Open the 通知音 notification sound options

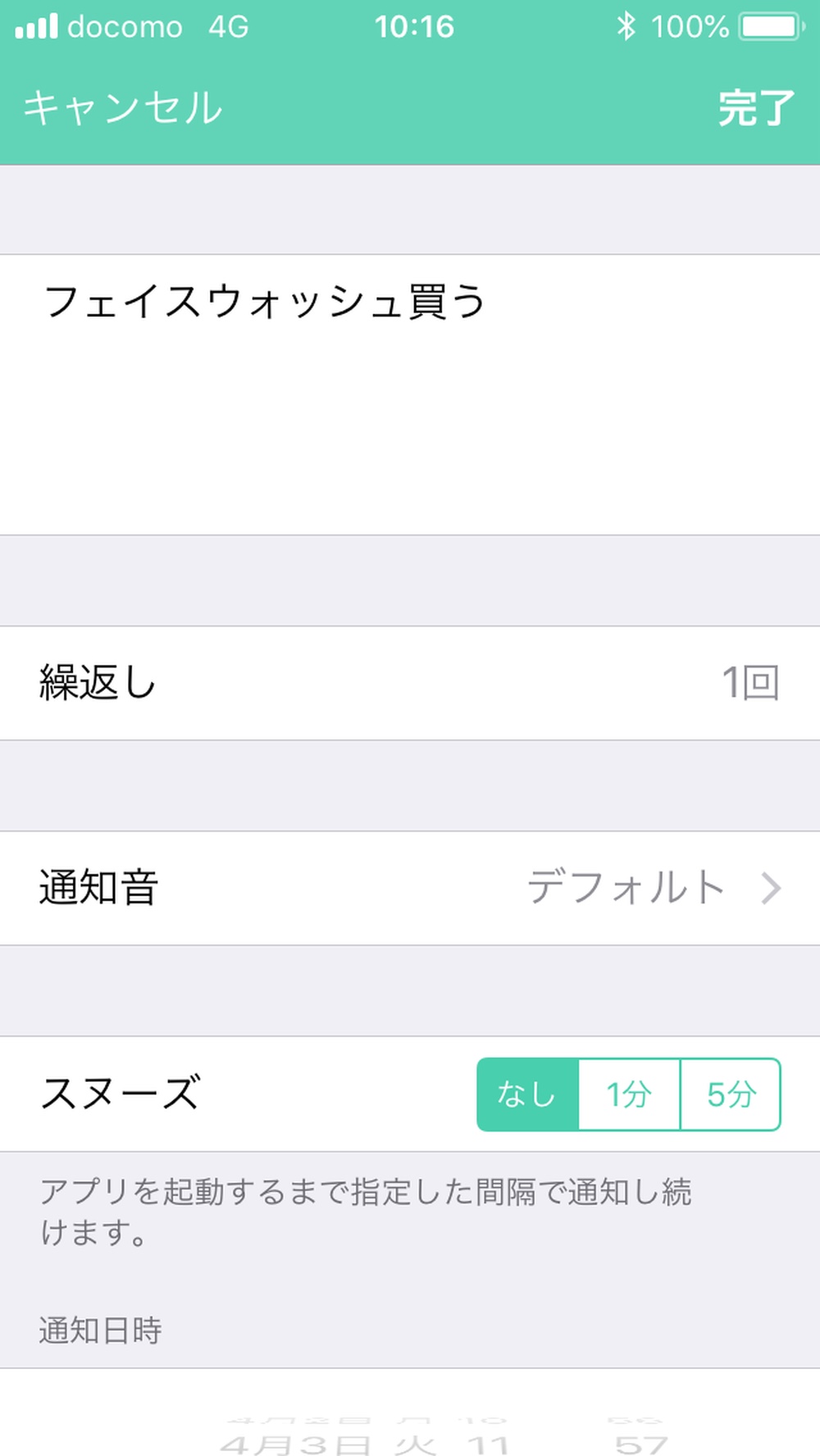(x=410, y=888)
